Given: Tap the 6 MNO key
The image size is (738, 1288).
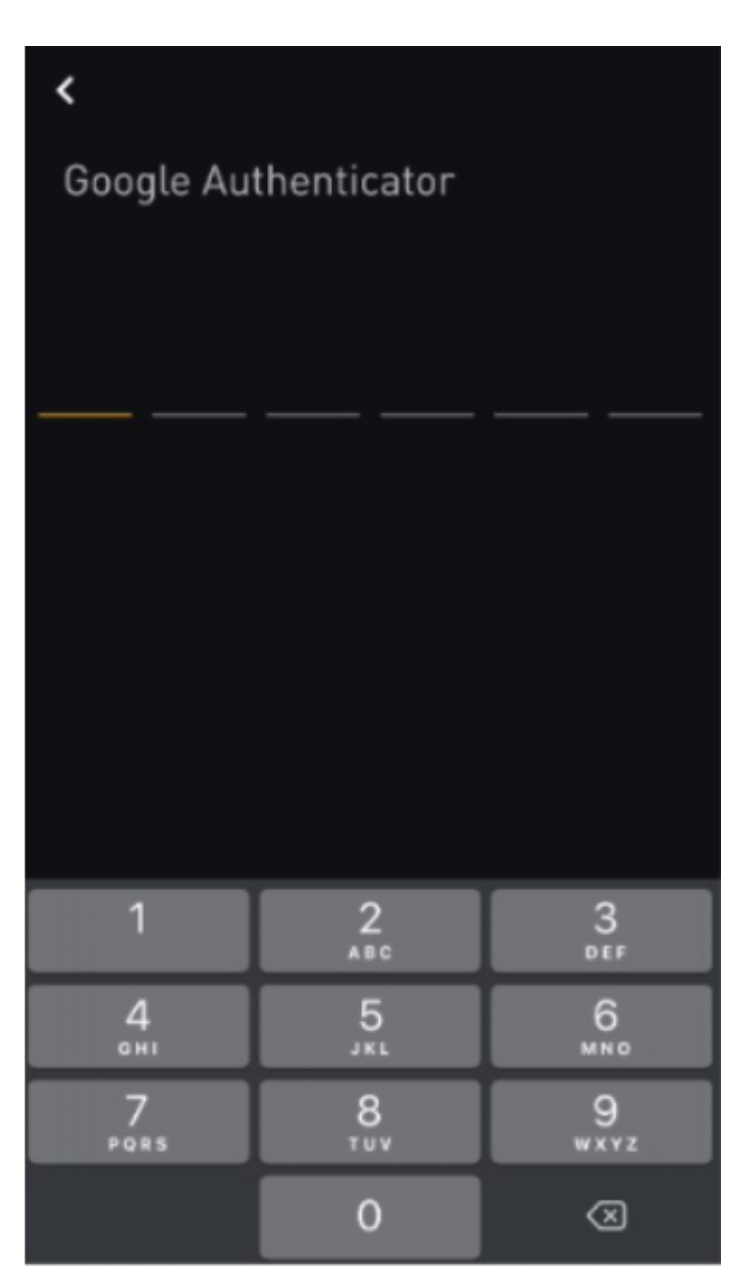Looking at the screenshot, I should [x=602, y=1026].
